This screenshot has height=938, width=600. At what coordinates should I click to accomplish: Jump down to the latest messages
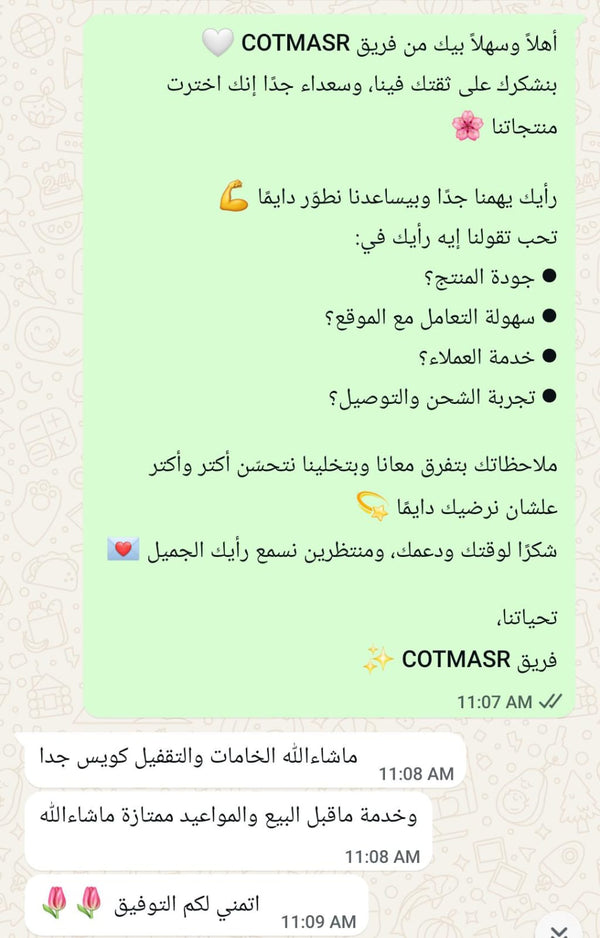pos(560,930)
